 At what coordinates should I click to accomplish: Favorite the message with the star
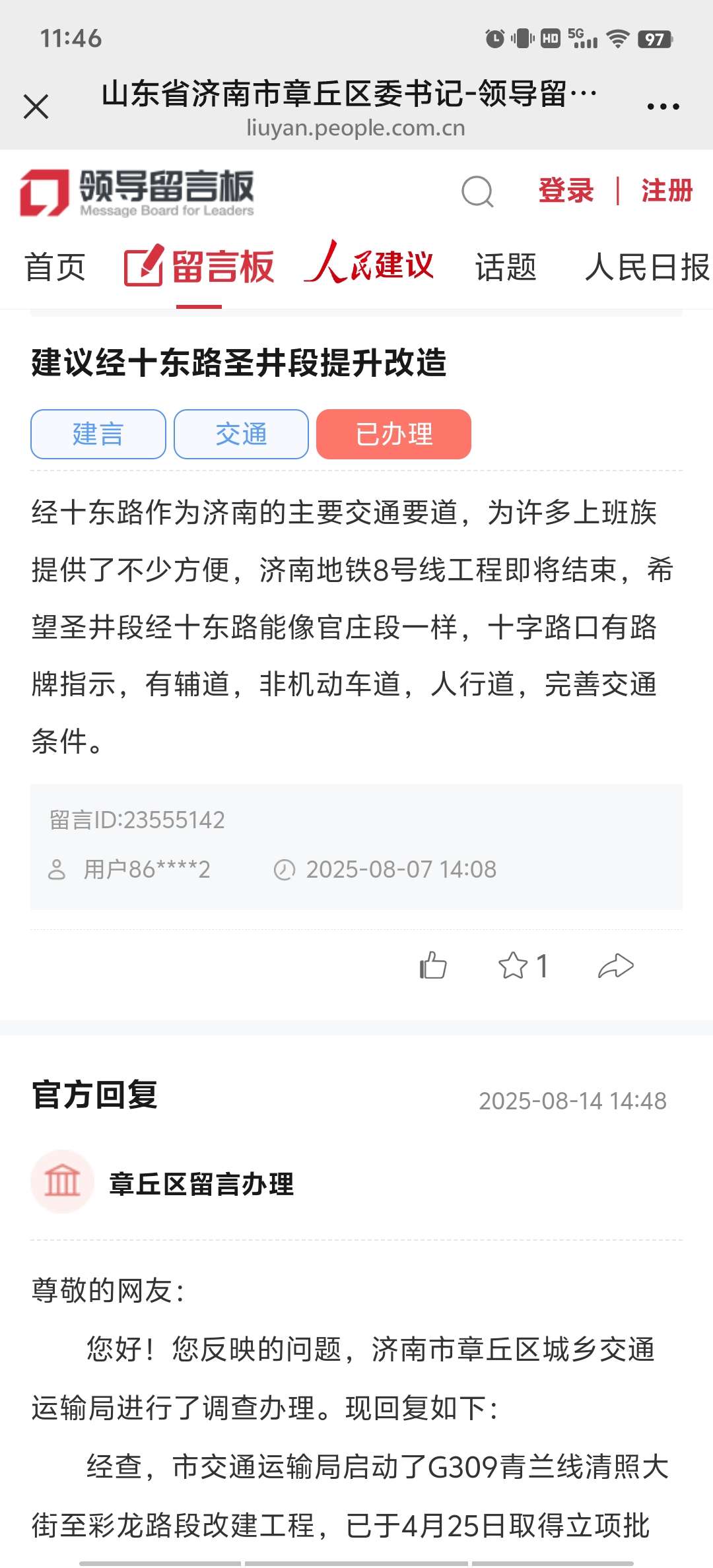click(514, 966)
